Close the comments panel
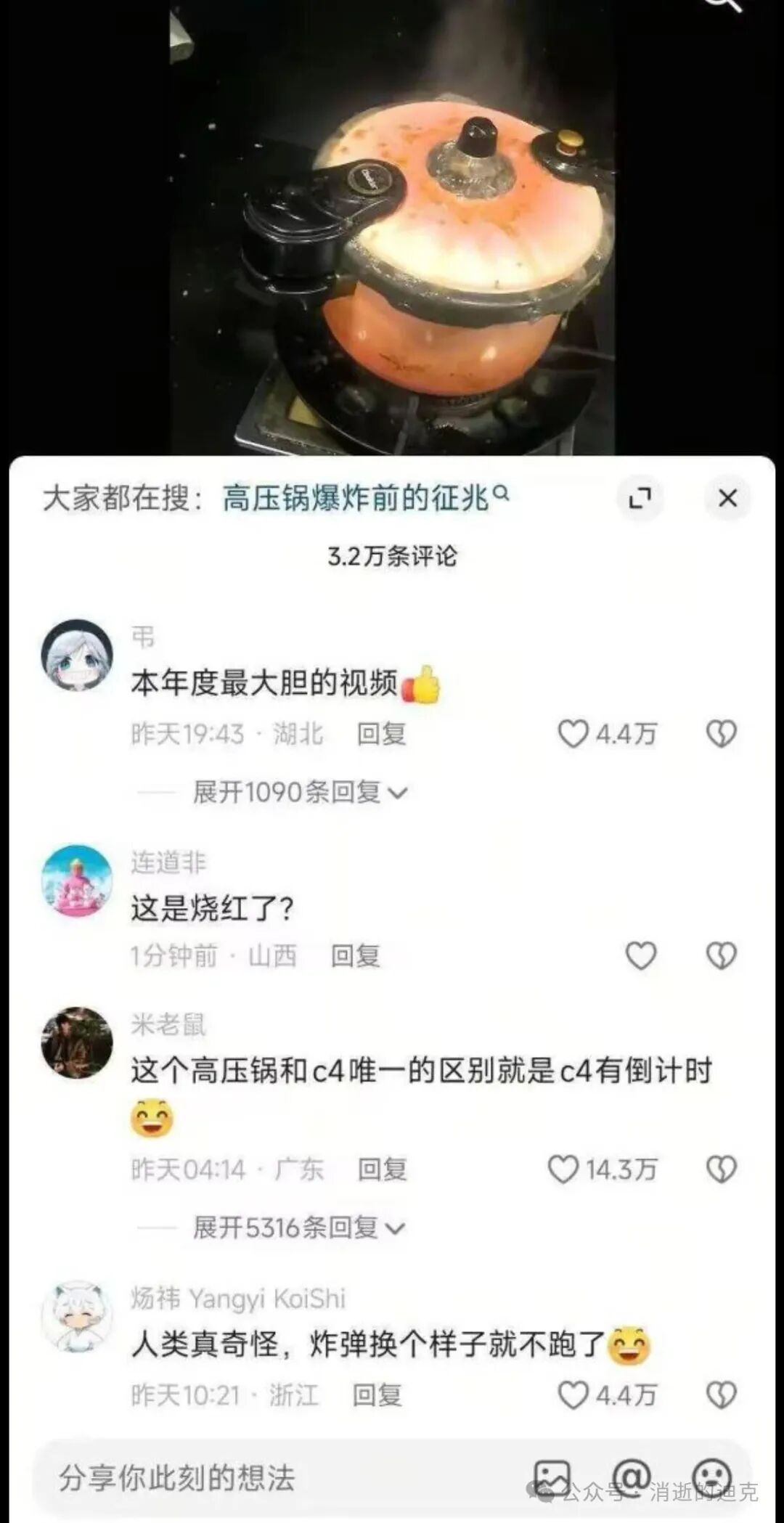 point(727,498)
